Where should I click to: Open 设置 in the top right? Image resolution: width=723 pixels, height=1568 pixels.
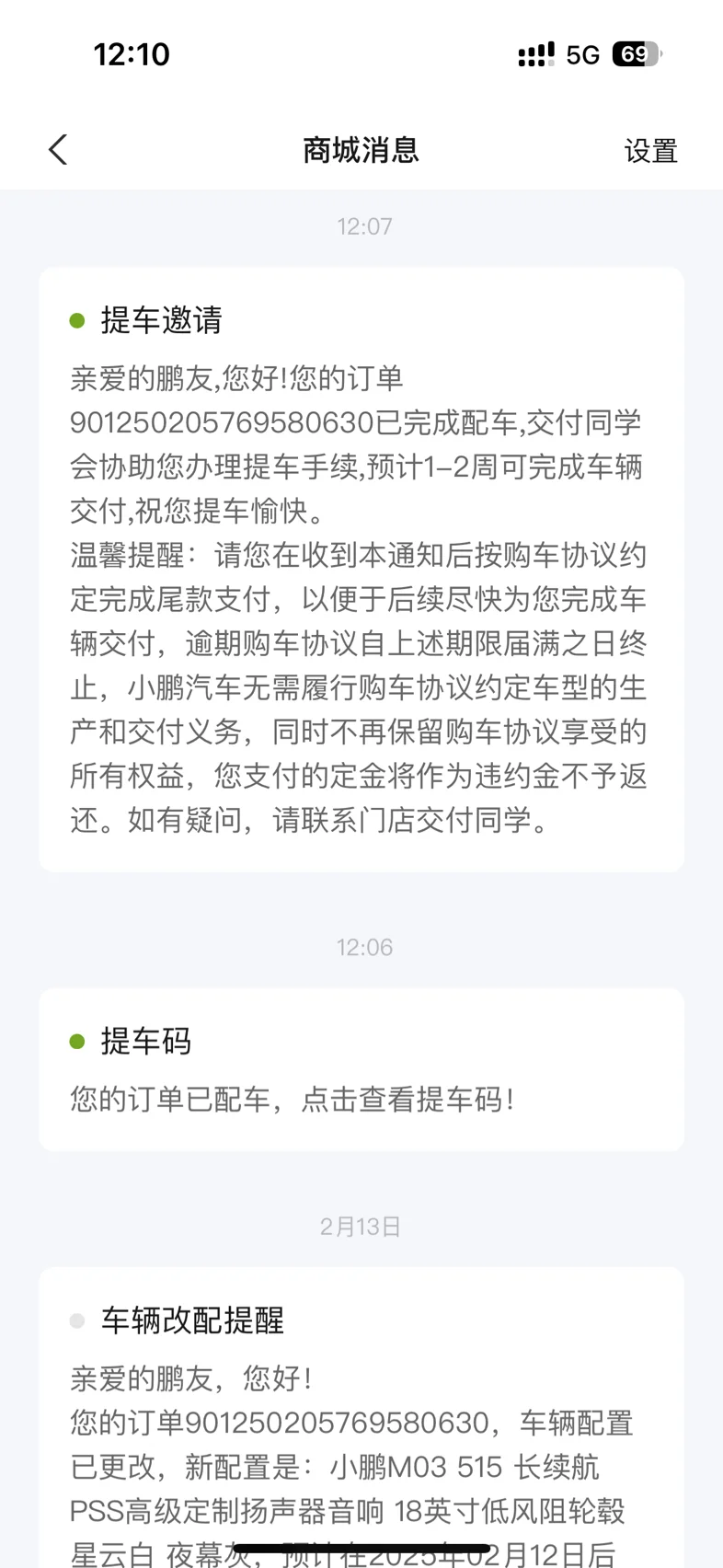point(650,151)
